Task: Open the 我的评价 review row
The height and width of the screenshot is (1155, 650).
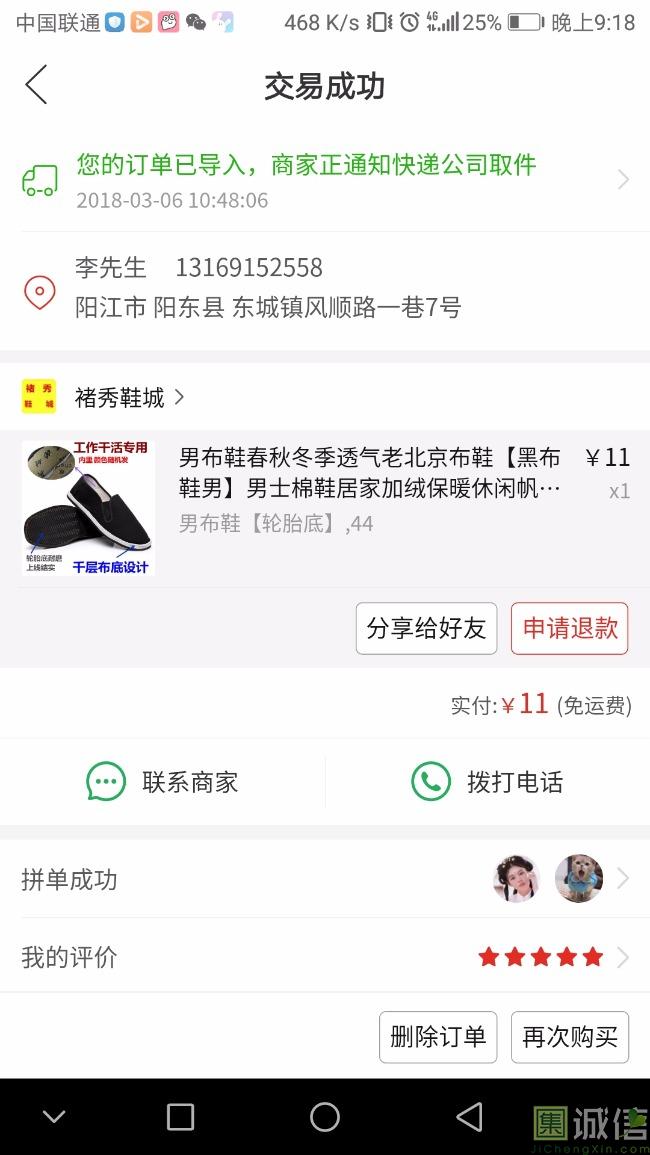Action: [x=325, y=957]
